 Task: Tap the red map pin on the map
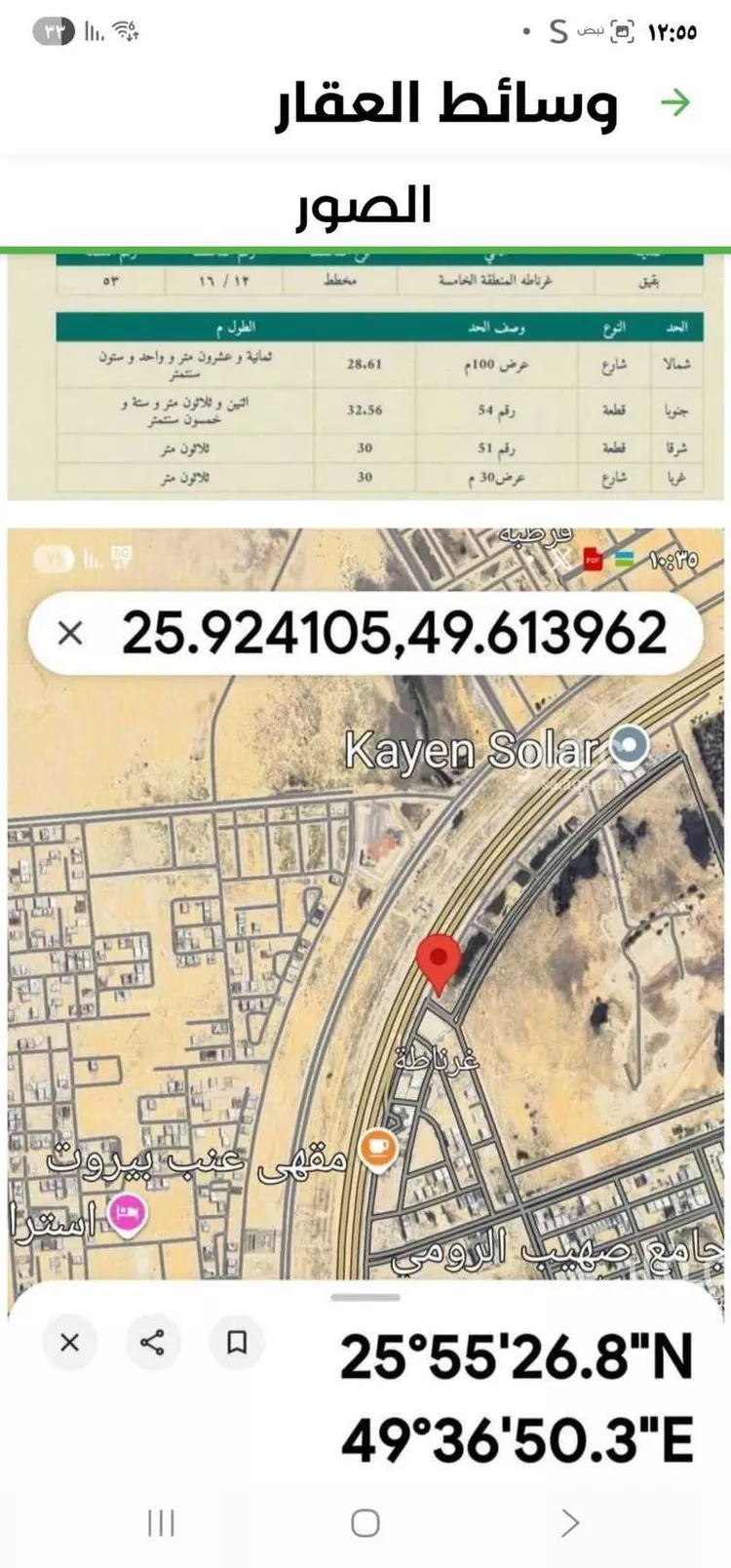click(441, 965)
